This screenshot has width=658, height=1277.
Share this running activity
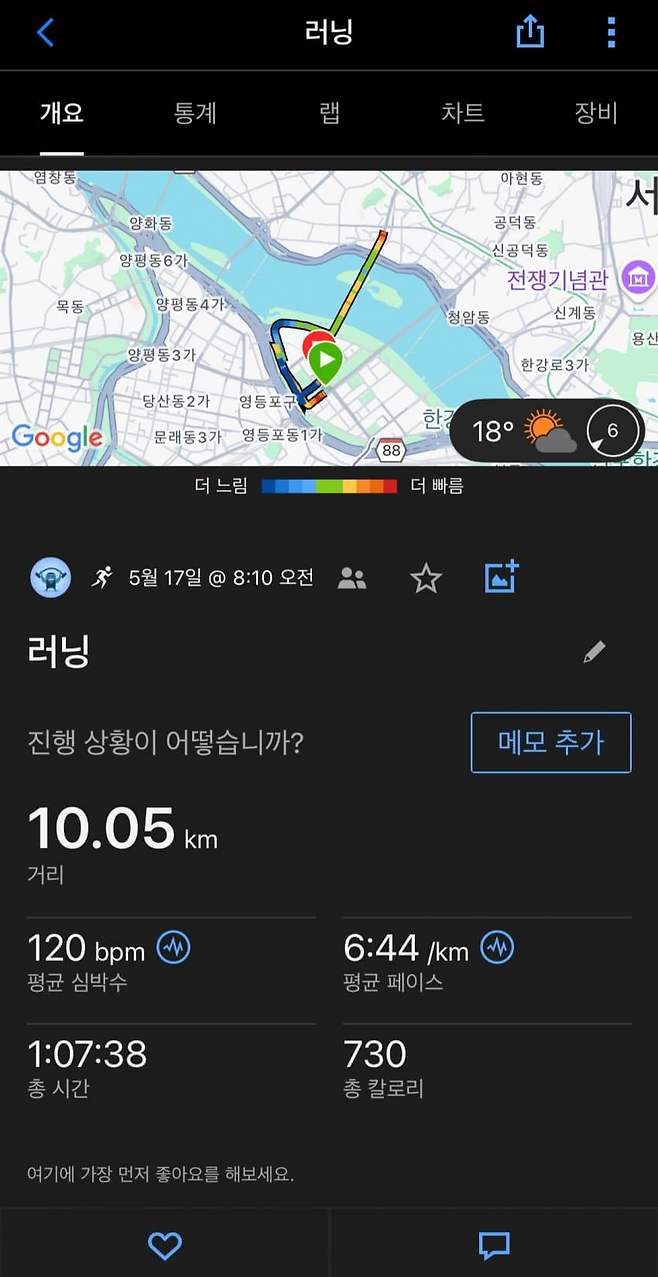point(530,33)
